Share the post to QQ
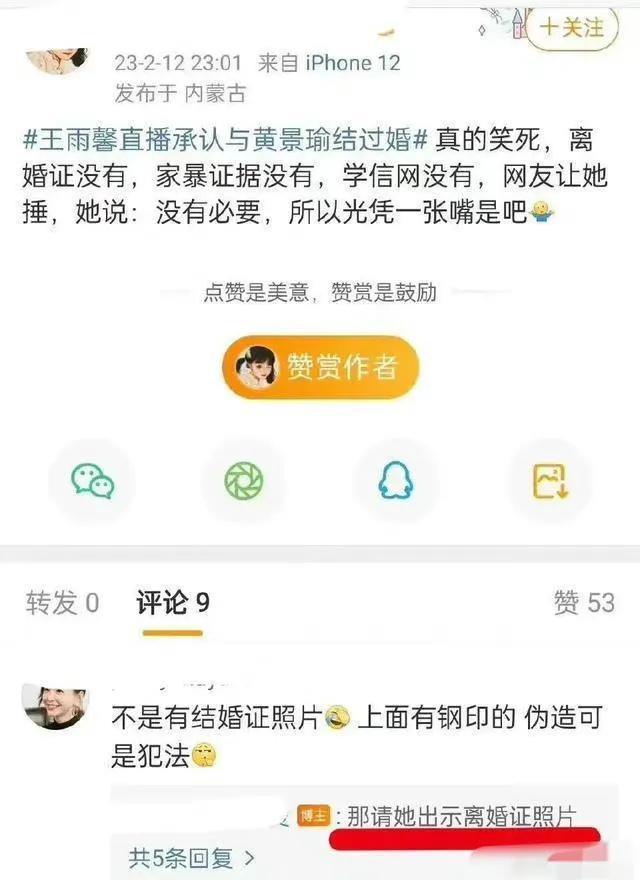The image size is (640, 880). (396, 483)
